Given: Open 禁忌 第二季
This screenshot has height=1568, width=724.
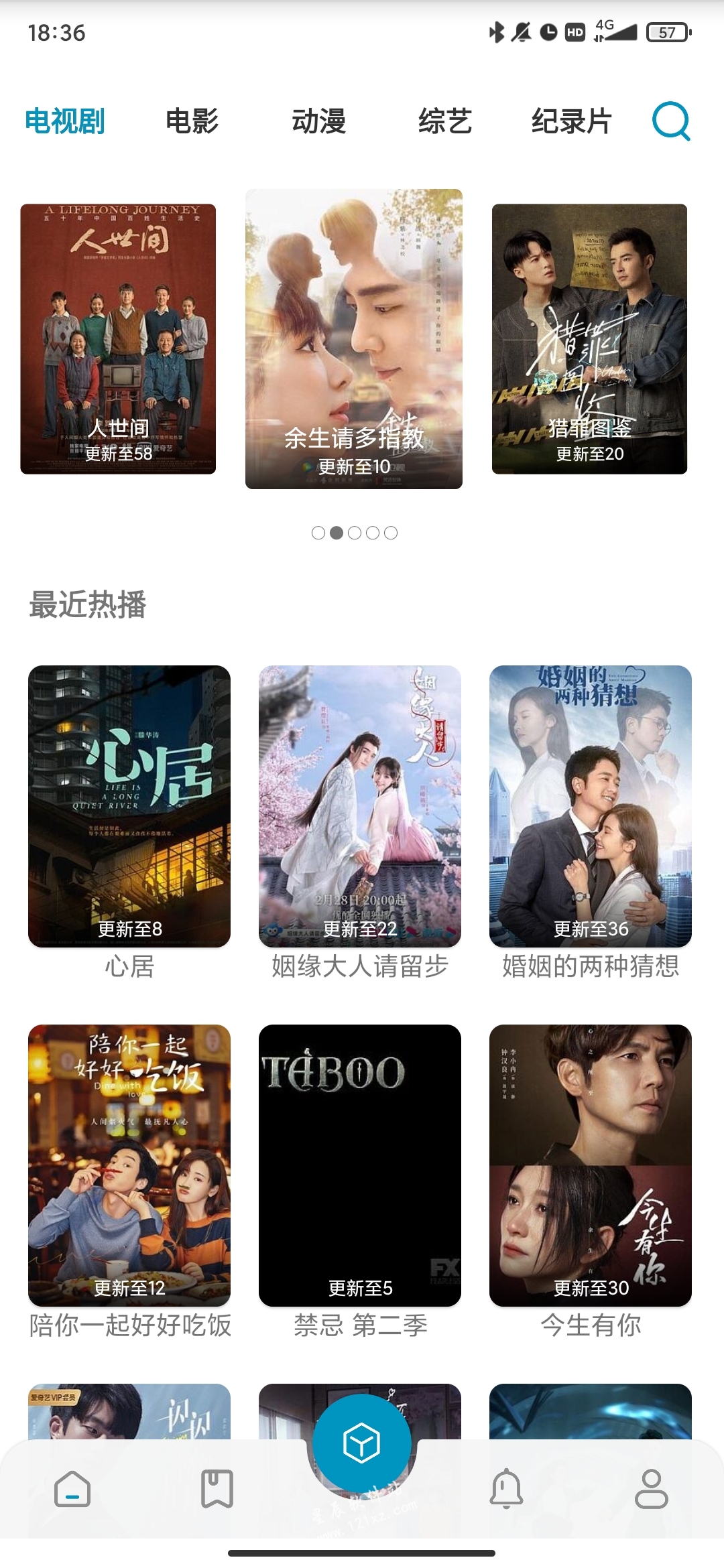Looking at the screenshot, I should pyautogui.click(x=360, y=1165).
